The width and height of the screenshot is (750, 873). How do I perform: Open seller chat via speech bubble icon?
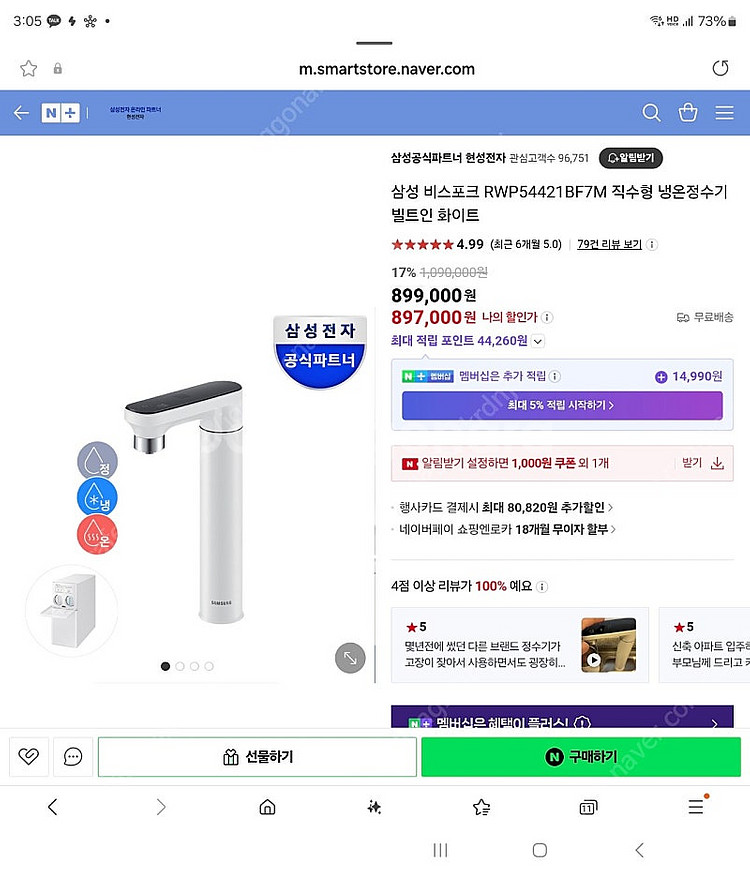point(72,757)
